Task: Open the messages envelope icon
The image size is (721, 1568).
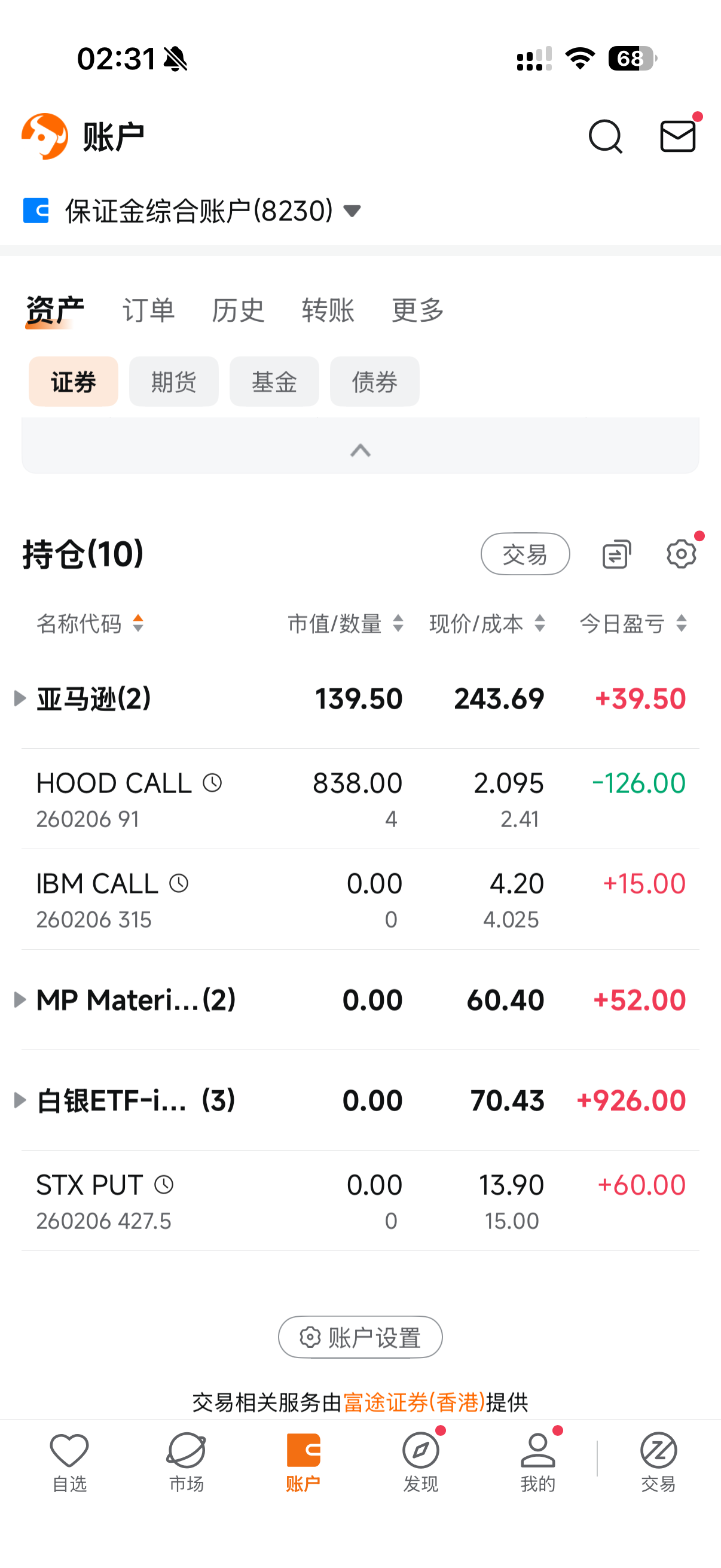Action: pyautogui.click(x=677, y=136)
